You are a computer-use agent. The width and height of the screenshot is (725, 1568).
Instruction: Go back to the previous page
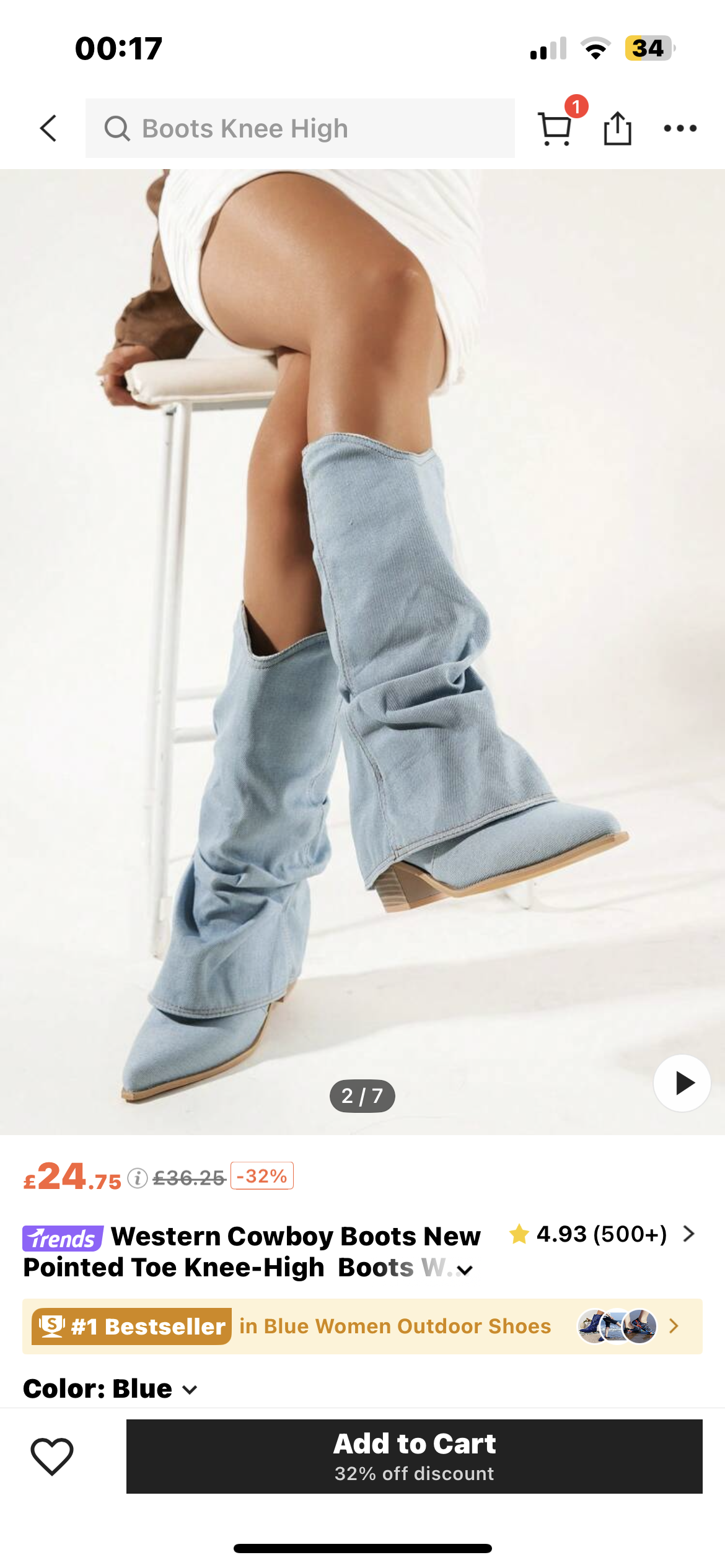(x=48, y=128)
